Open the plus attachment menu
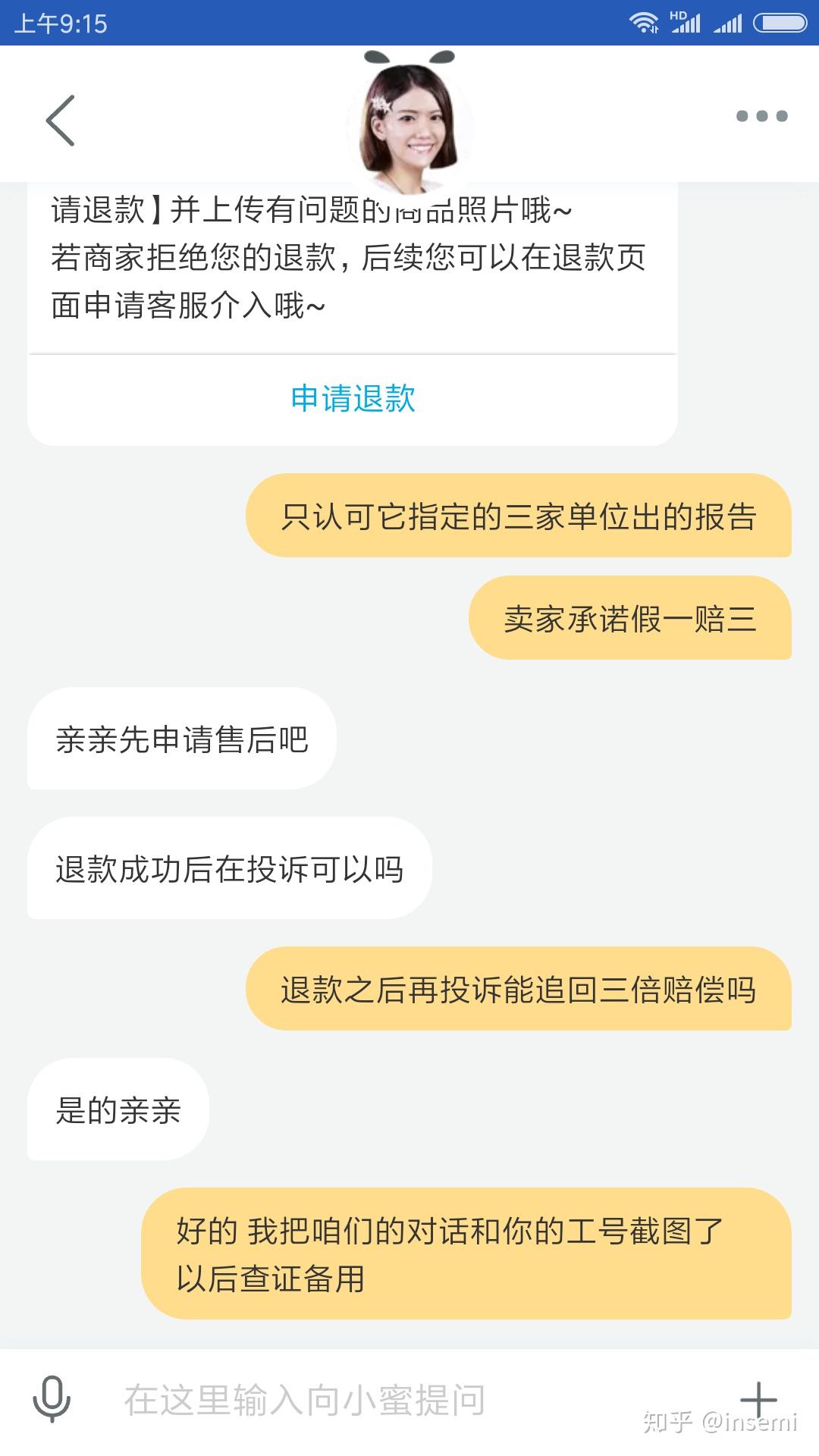Image resolution: width=819 pixels, height=1456 pixels. (758, 1398)
